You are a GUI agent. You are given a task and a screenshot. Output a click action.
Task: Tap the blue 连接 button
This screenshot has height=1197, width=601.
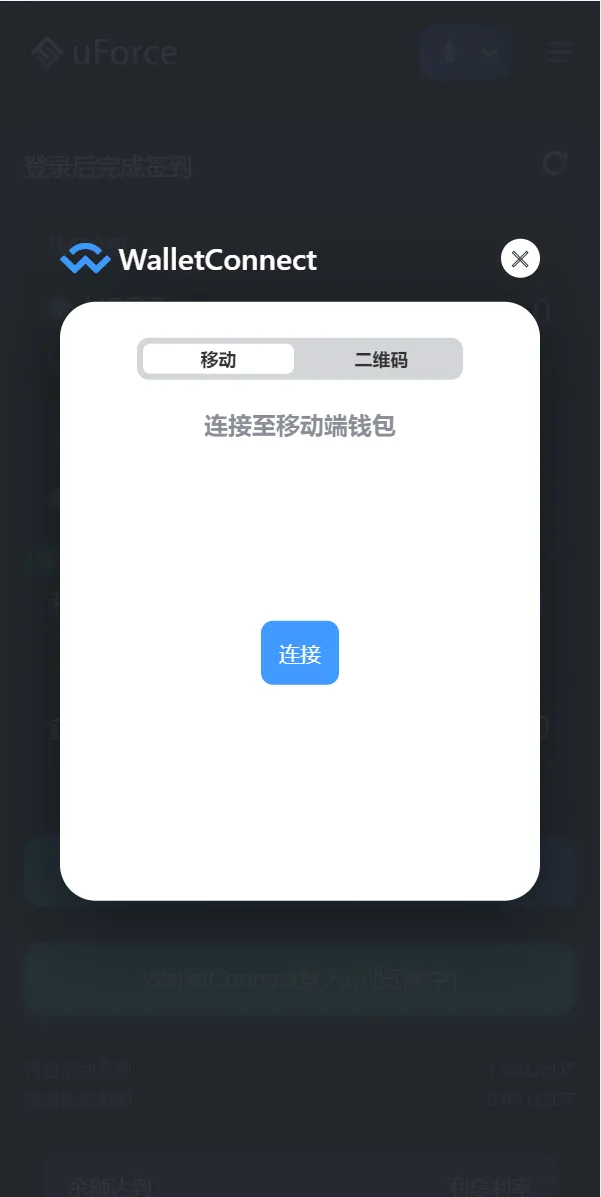[x=300, y=653]
